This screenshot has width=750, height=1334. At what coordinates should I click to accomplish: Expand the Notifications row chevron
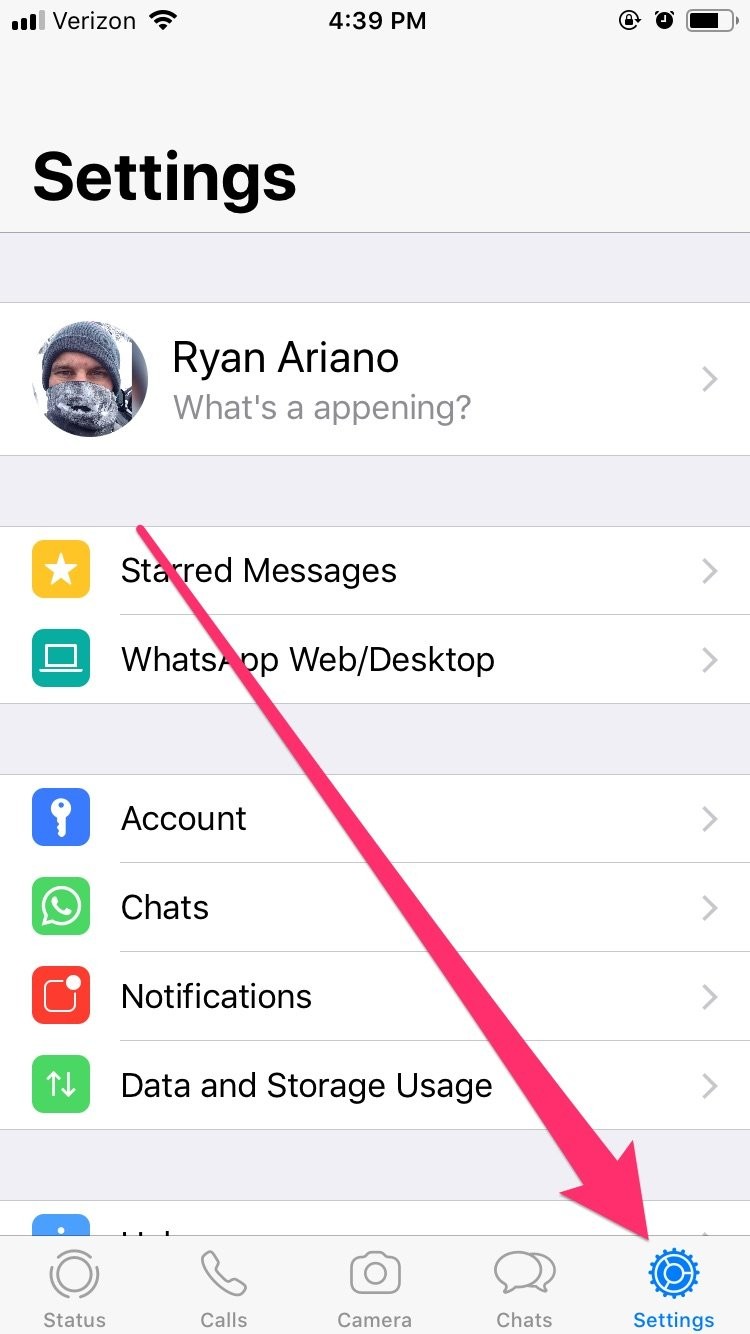pos(710,996)
